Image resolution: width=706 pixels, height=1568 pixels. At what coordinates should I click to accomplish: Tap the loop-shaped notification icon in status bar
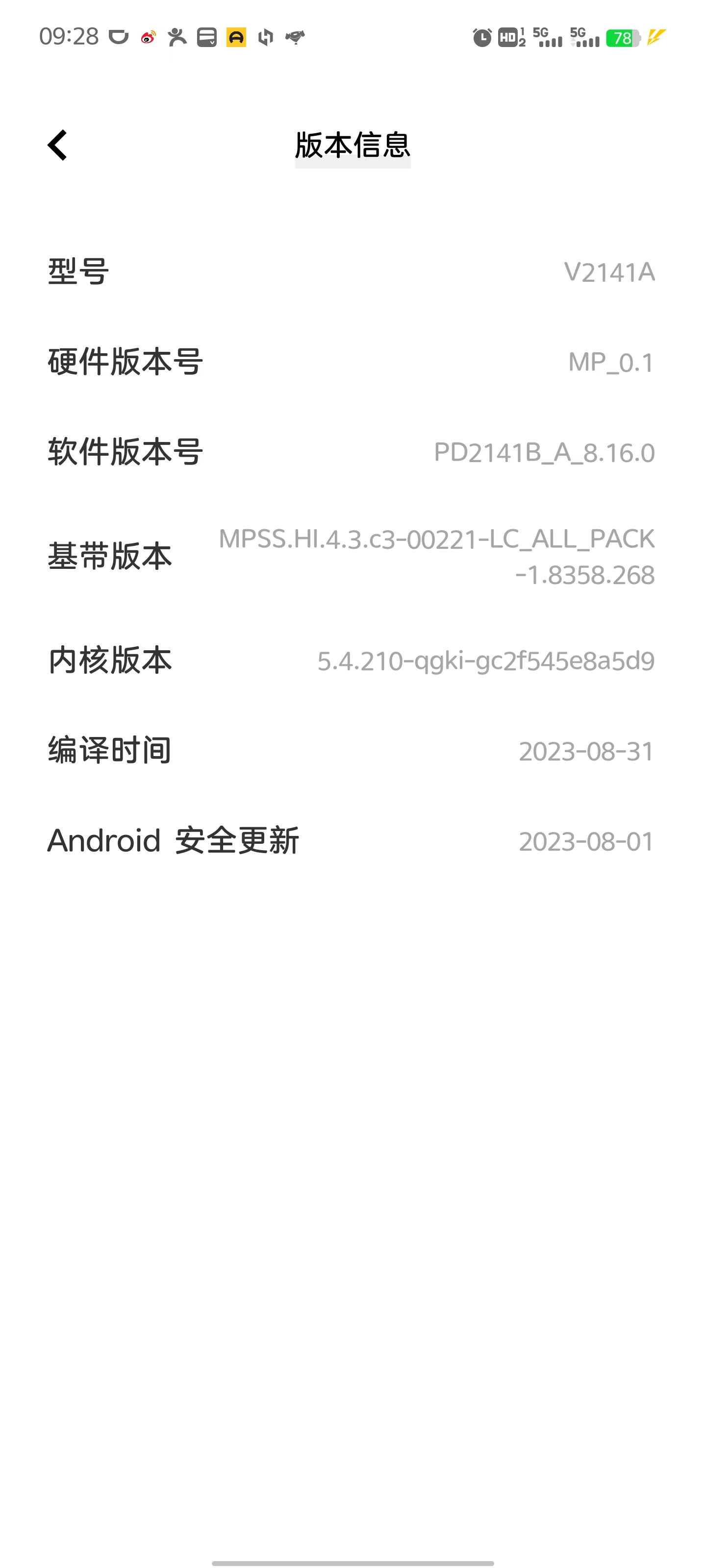(266, 38)
